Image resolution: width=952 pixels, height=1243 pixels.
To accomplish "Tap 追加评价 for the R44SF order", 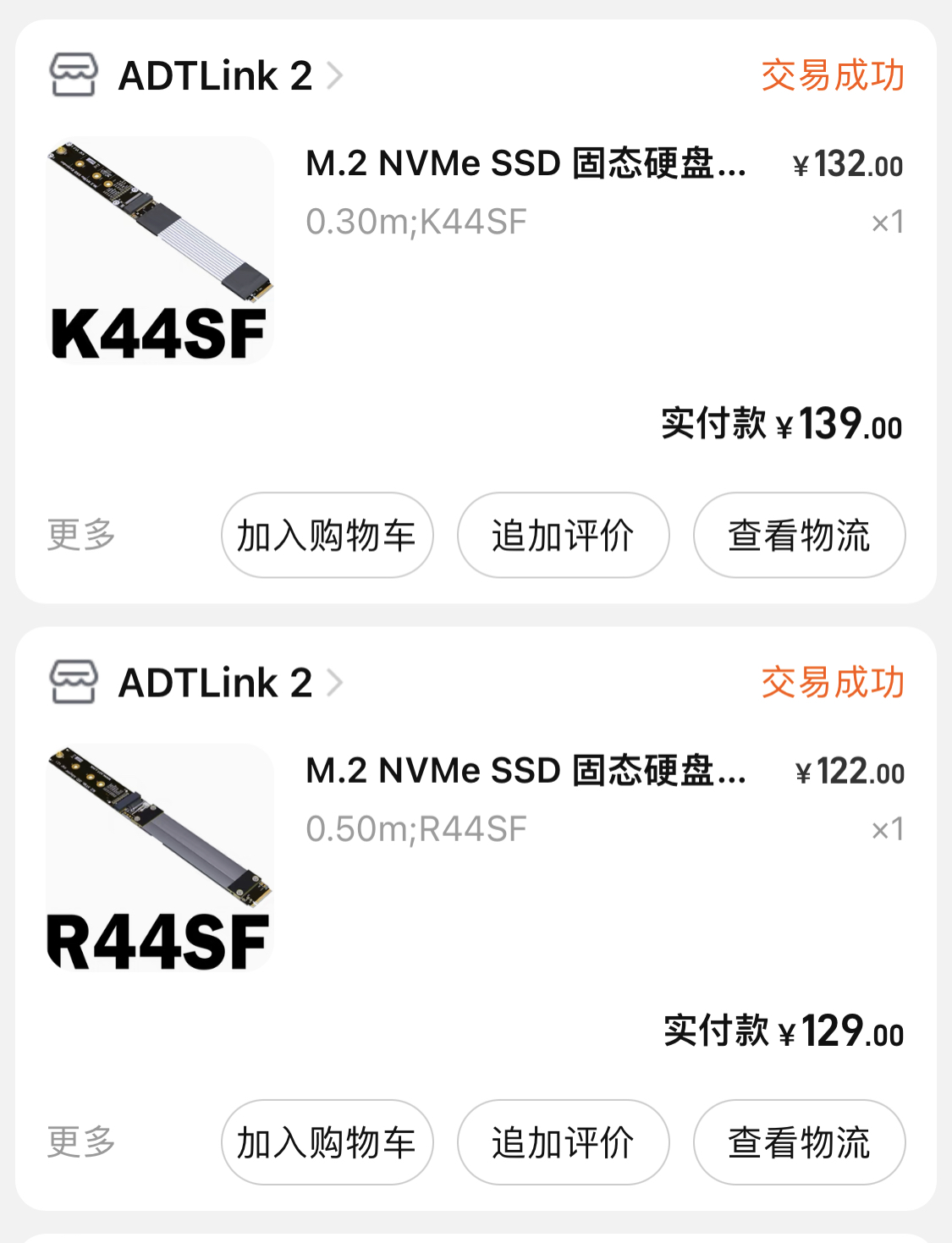I will (x=563, y=1142).
